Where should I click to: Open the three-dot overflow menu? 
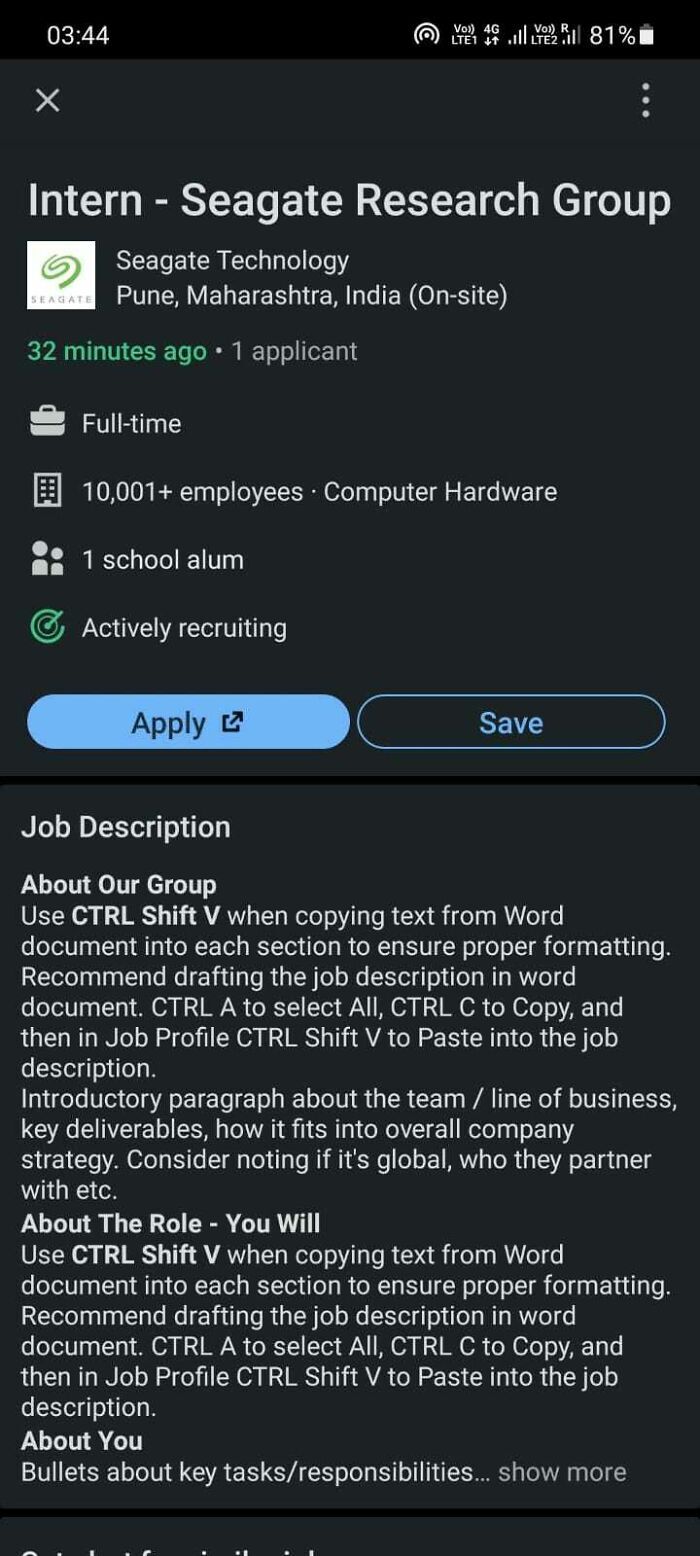646,100
